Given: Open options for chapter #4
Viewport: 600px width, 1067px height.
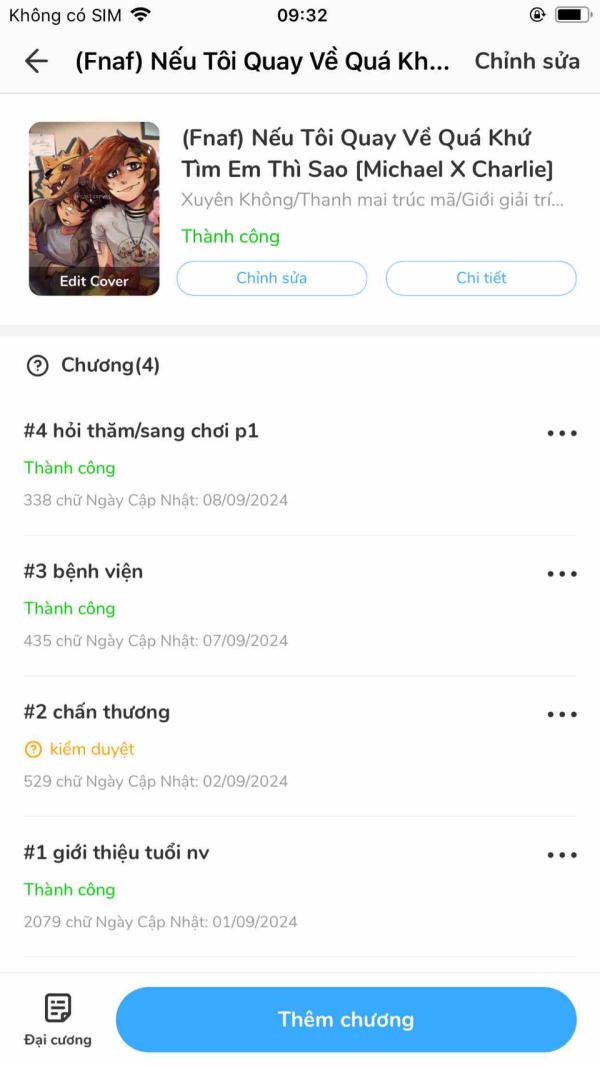Looking at the screenshot, I should (562, 433).
